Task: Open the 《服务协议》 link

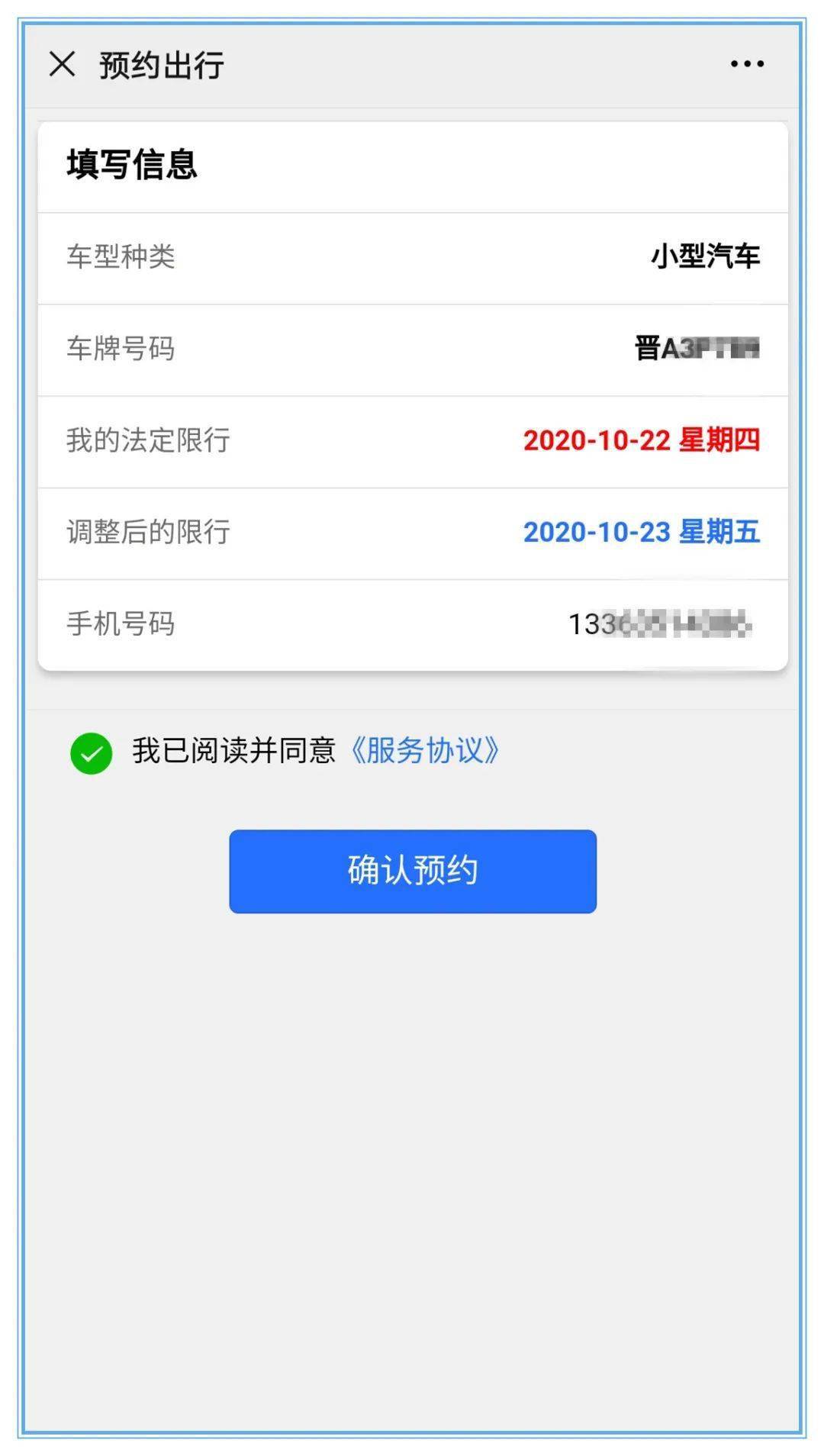Action: [x=424, y=751]
